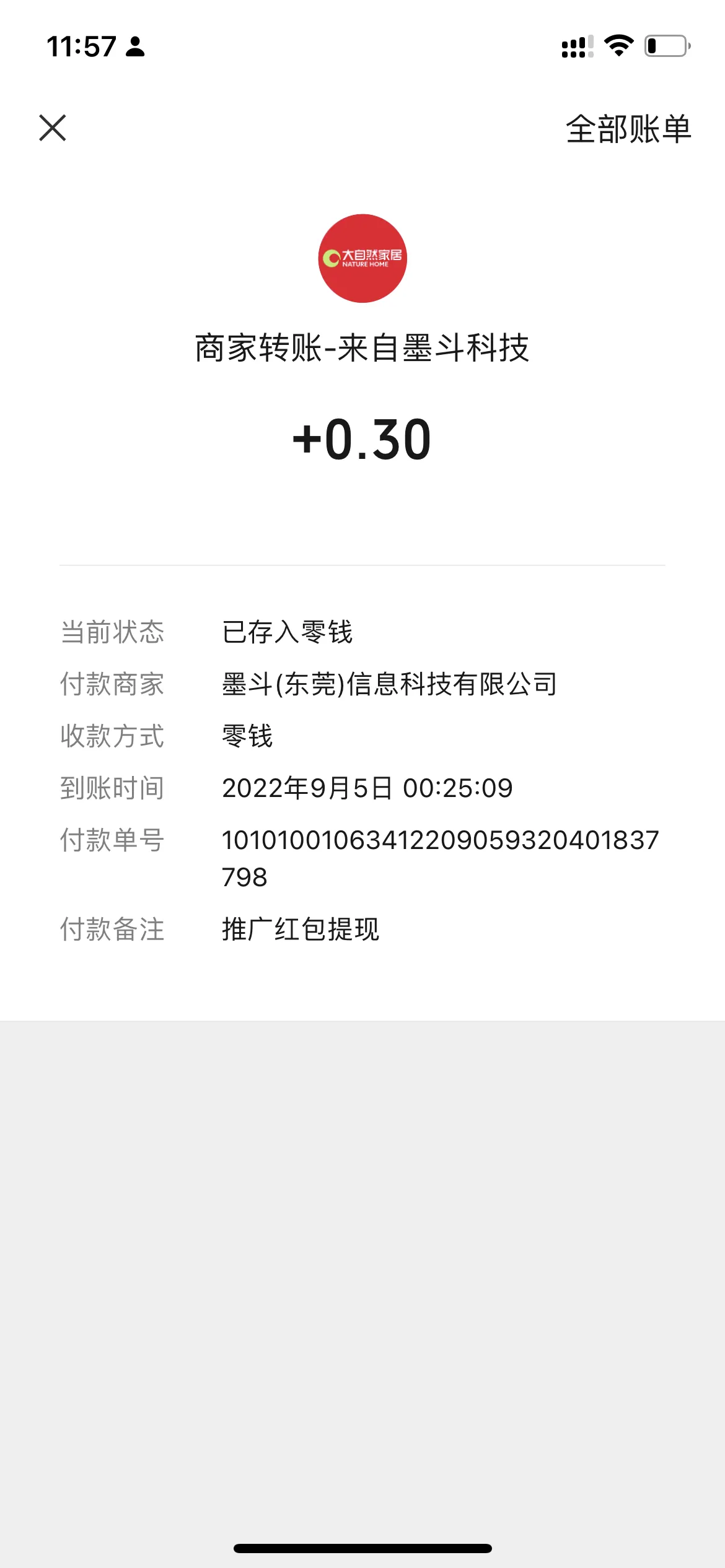
Task: Tap the red circular avatar above the transfer title
Action: (x=362, y=259)
